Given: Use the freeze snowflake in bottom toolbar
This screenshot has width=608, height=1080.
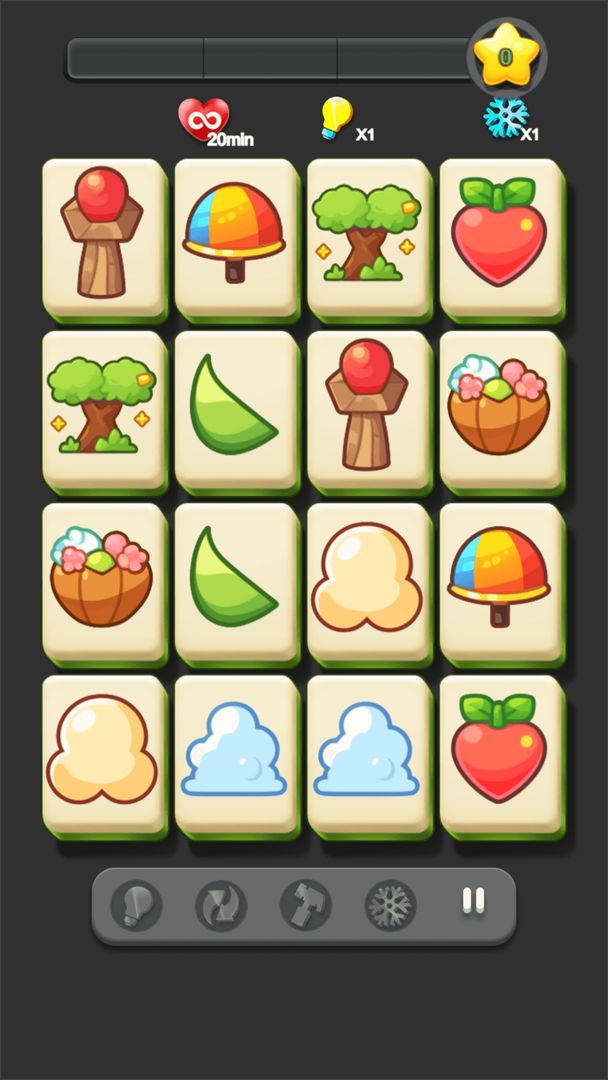Looking at the screenshot, I should tap(390, 905).
